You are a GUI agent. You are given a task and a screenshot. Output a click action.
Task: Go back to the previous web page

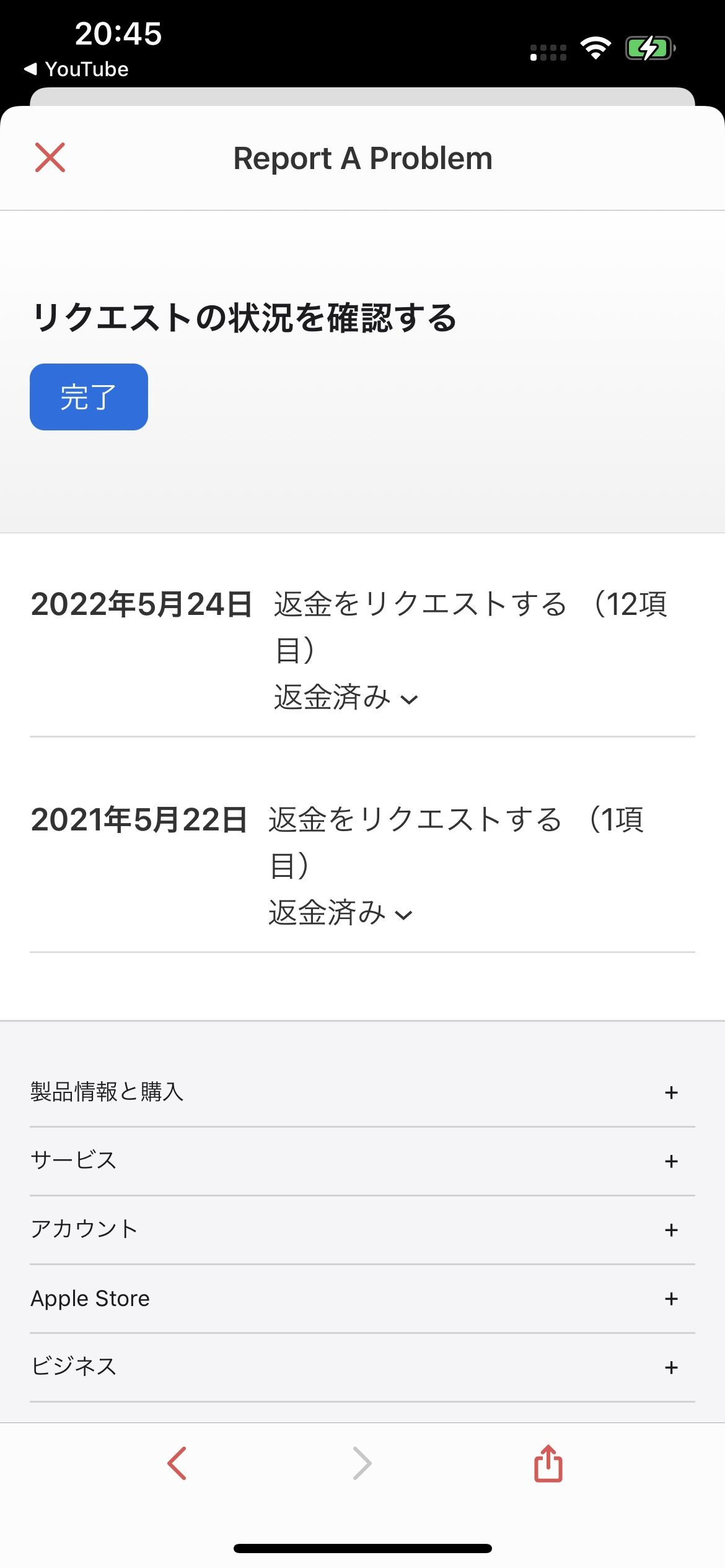177,1464
